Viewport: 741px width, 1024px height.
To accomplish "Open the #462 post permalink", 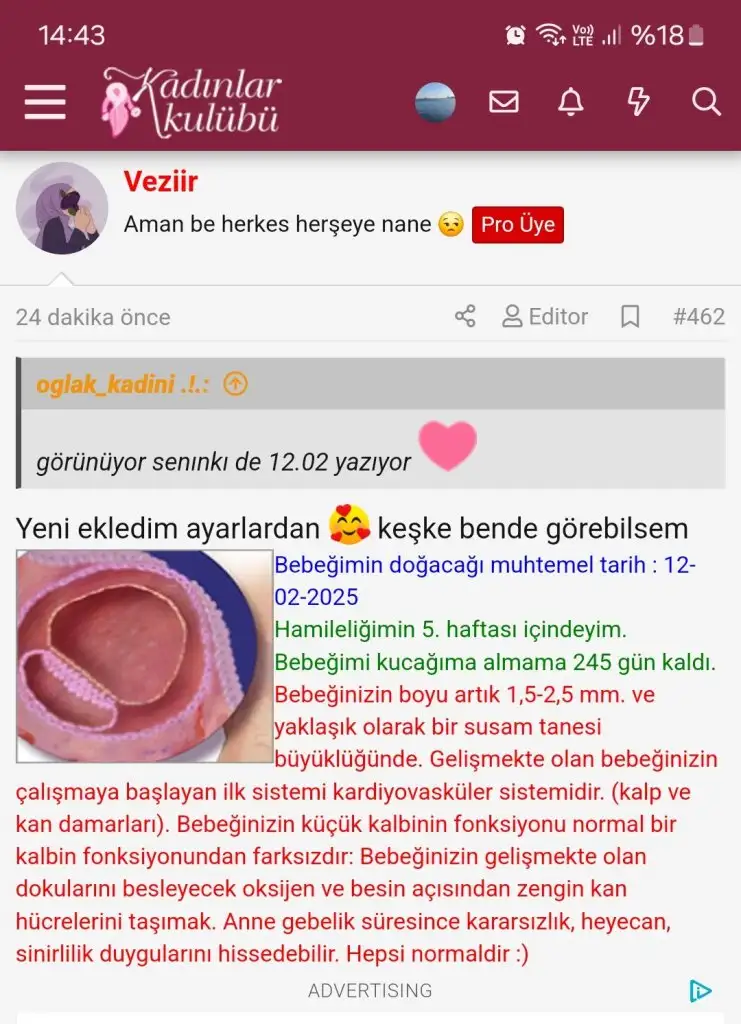I will [x=699, y=317].
